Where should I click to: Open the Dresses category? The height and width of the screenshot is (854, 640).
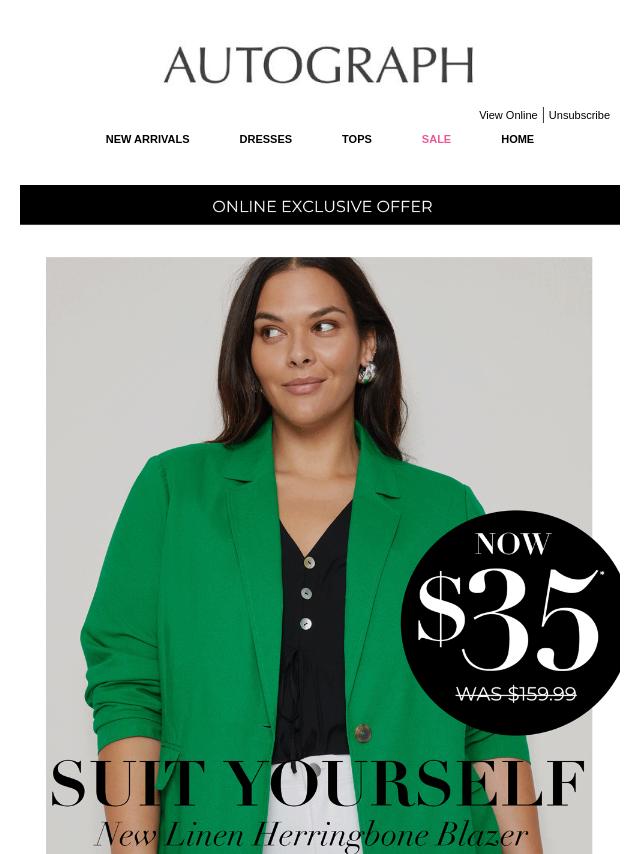click(265, 139)
